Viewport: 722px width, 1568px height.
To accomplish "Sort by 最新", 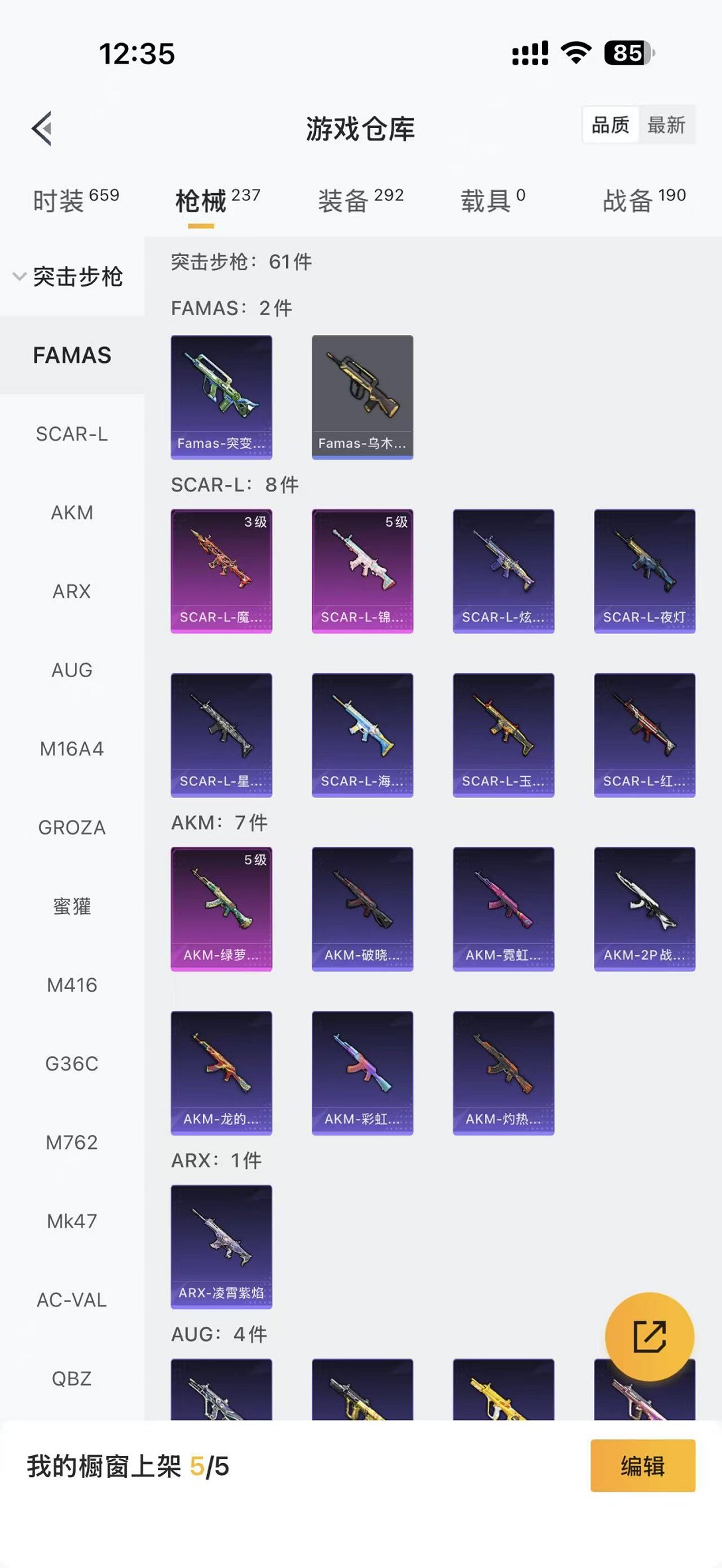I will click(666, 125).
